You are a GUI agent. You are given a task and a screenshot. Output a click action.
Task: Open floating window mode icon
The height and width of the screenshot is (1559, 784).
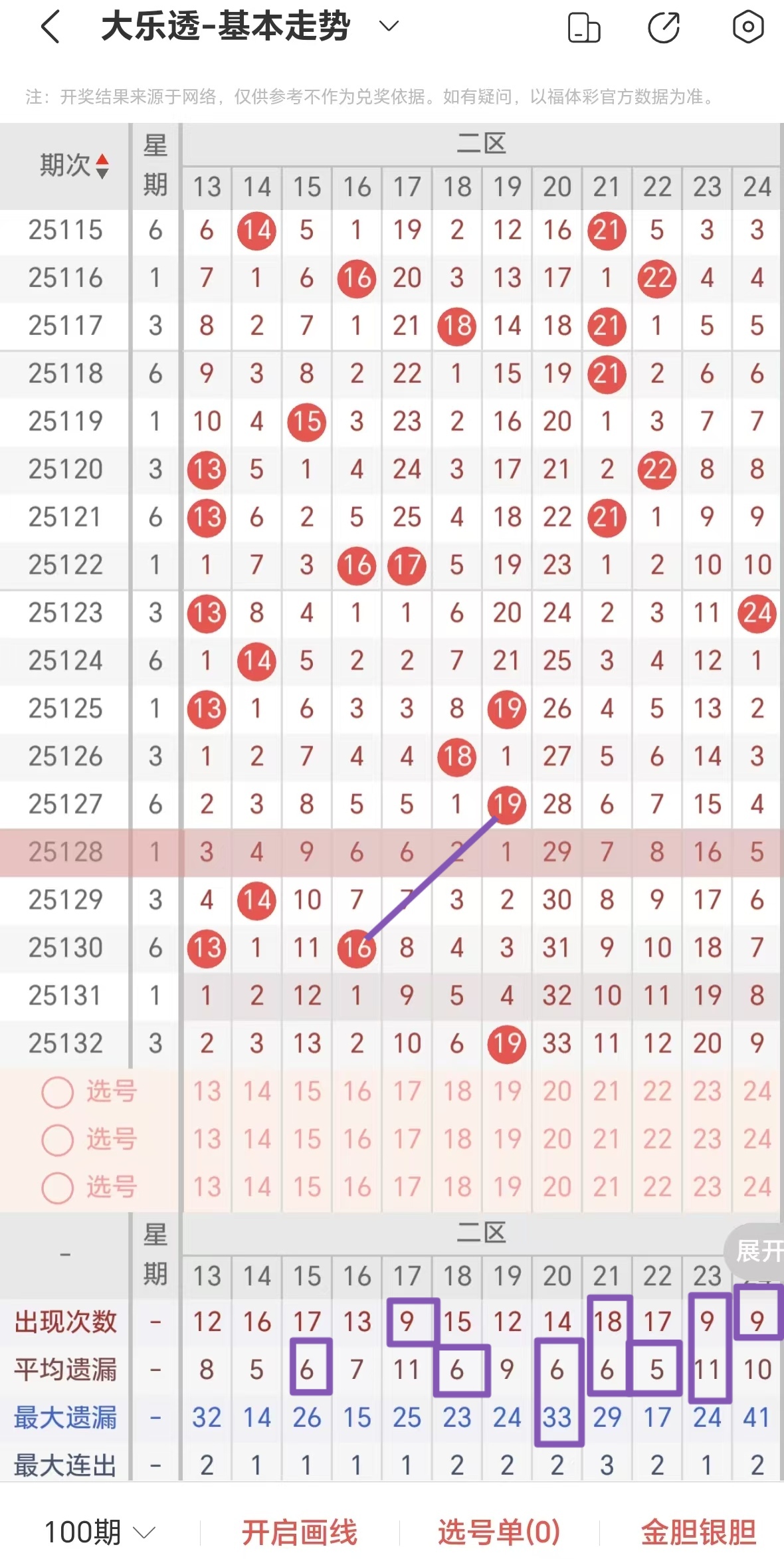(x=583, y=27)
